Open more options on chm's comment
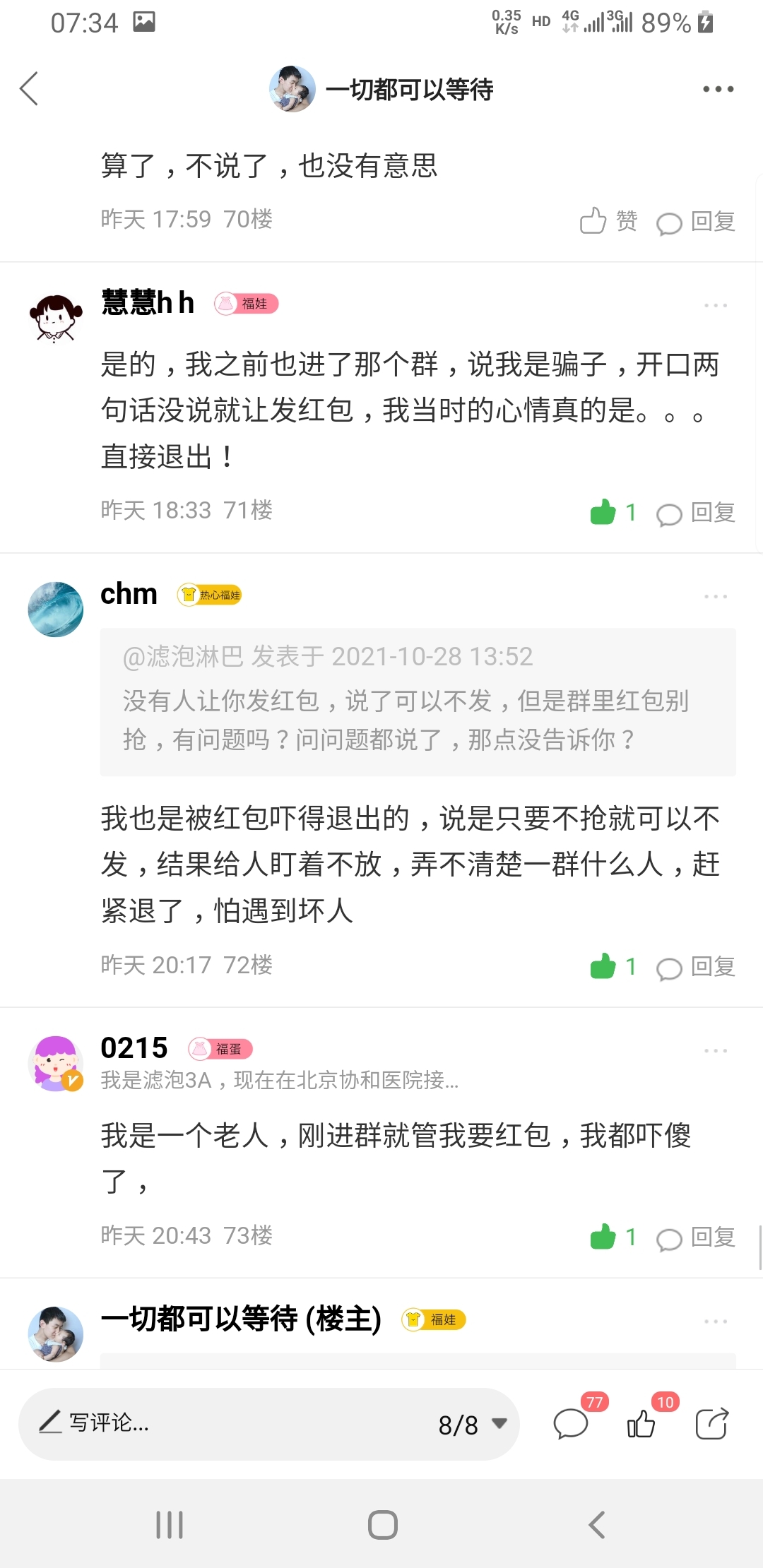The height and width of the screenshot is (1568, 763). coord(715,597)
